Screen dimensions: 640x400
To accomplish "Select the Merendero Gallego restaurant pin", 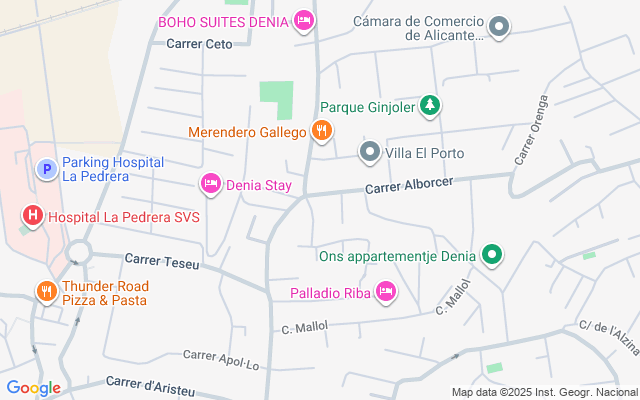I will coord(321,129).
